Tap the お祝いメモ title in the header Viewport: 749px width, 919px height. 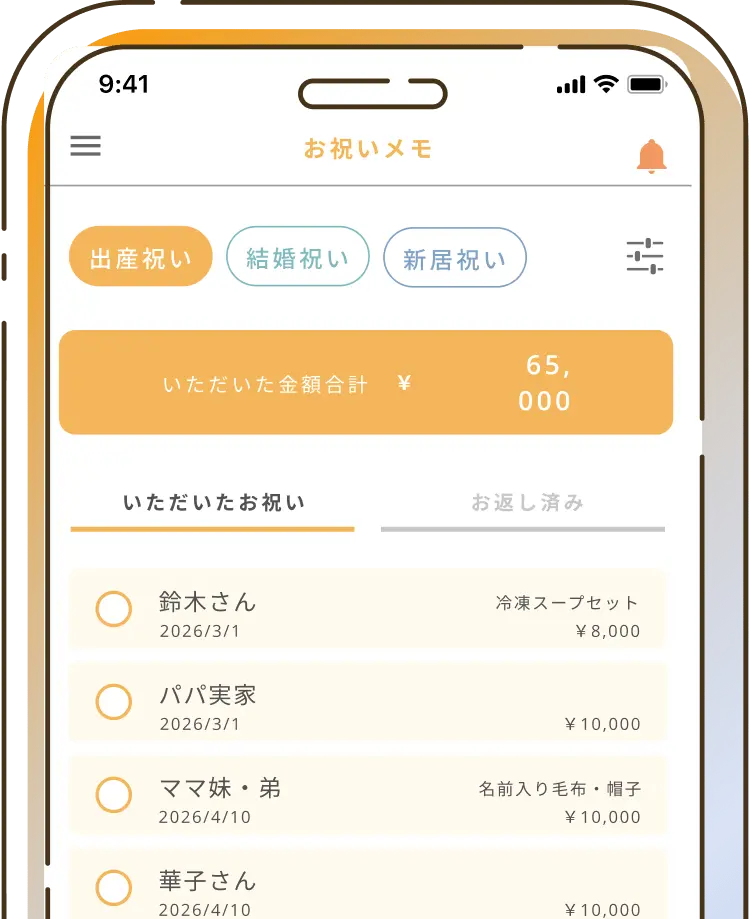370,147
